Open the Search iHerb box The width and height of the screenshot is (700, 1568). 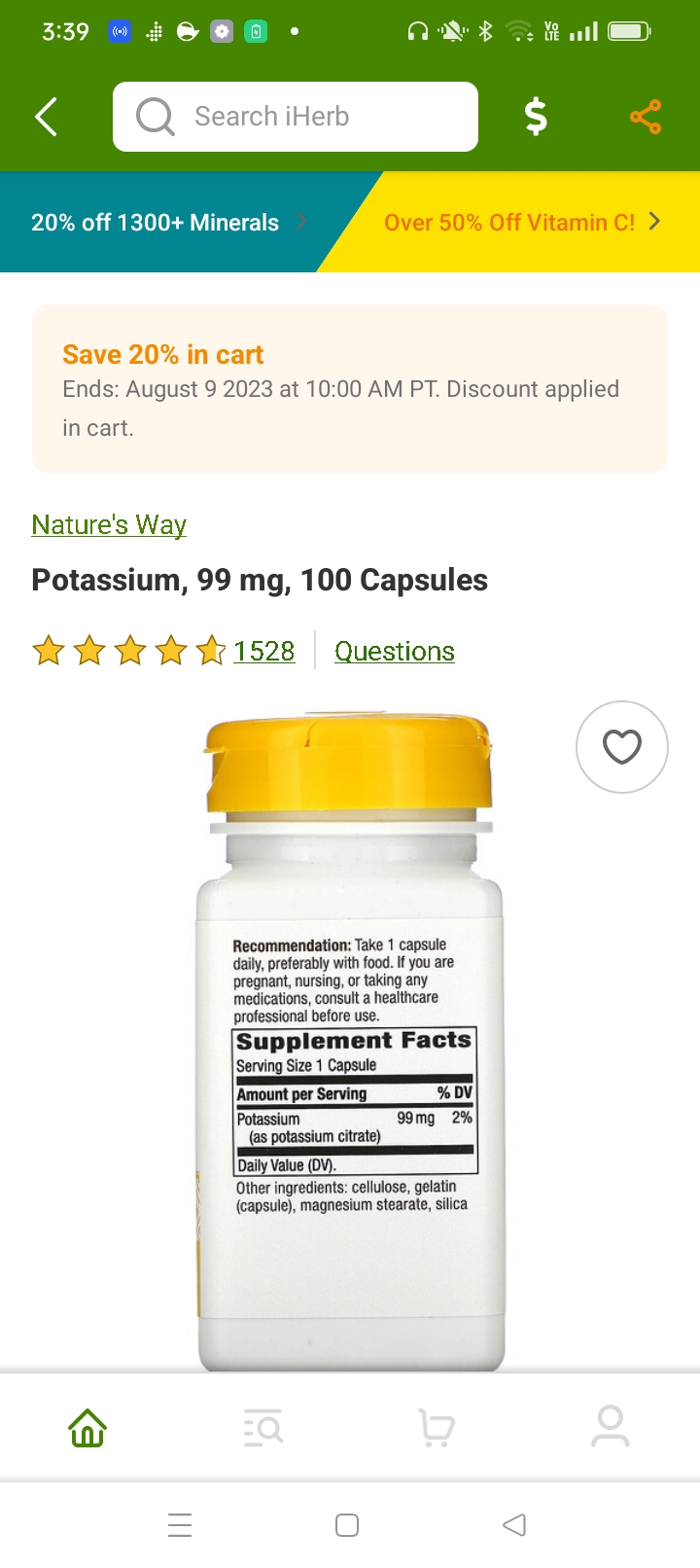296,117
